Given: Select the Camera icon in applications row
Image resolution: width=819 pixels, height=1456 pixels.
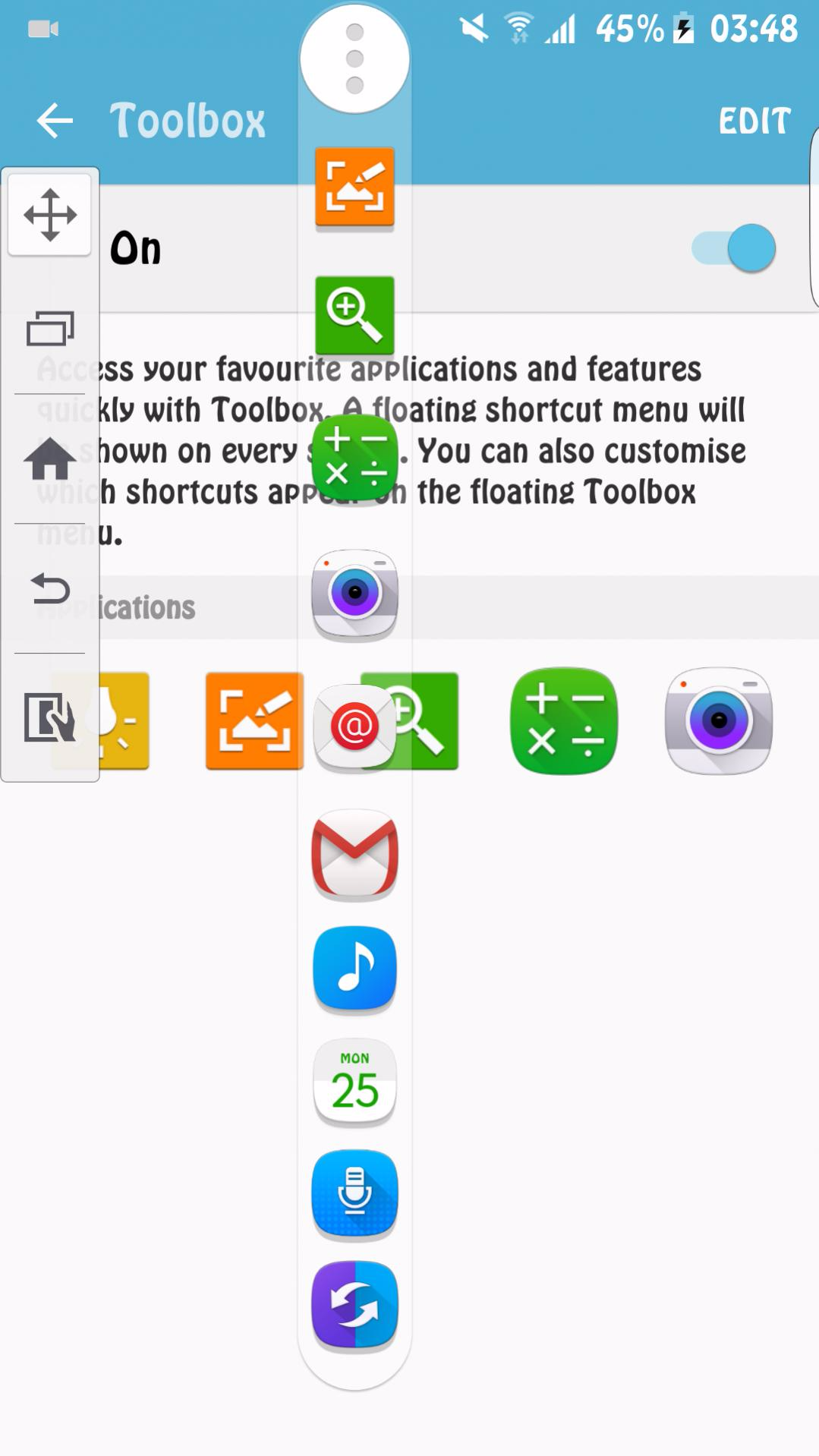Looking at the screenshot, I should (x=719, y=720).
